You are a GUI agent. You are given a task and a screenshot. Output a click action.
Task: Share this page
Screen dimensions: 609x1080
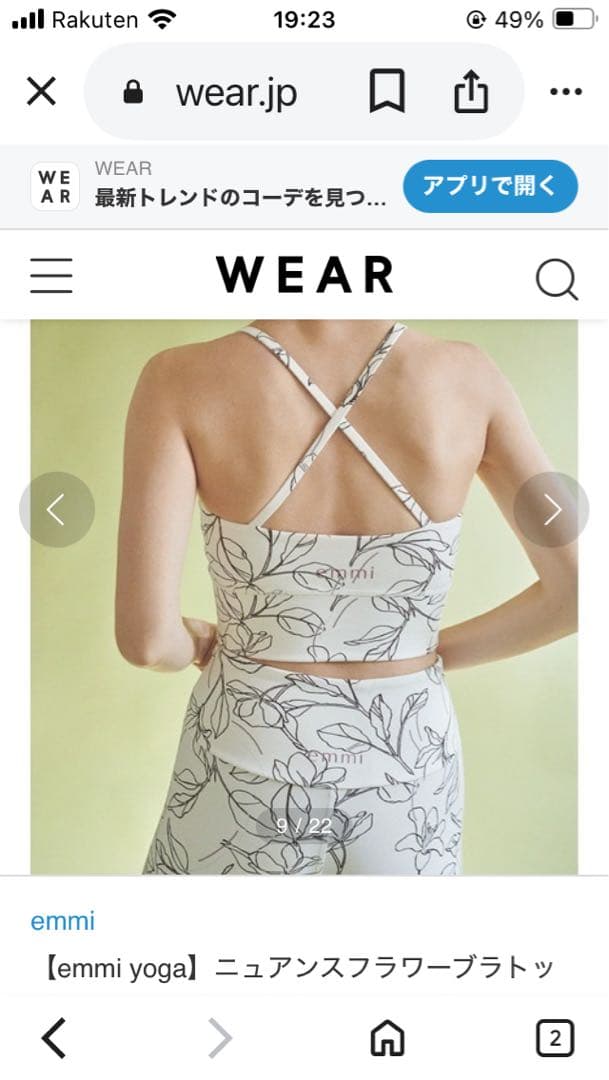pos(471,93)
